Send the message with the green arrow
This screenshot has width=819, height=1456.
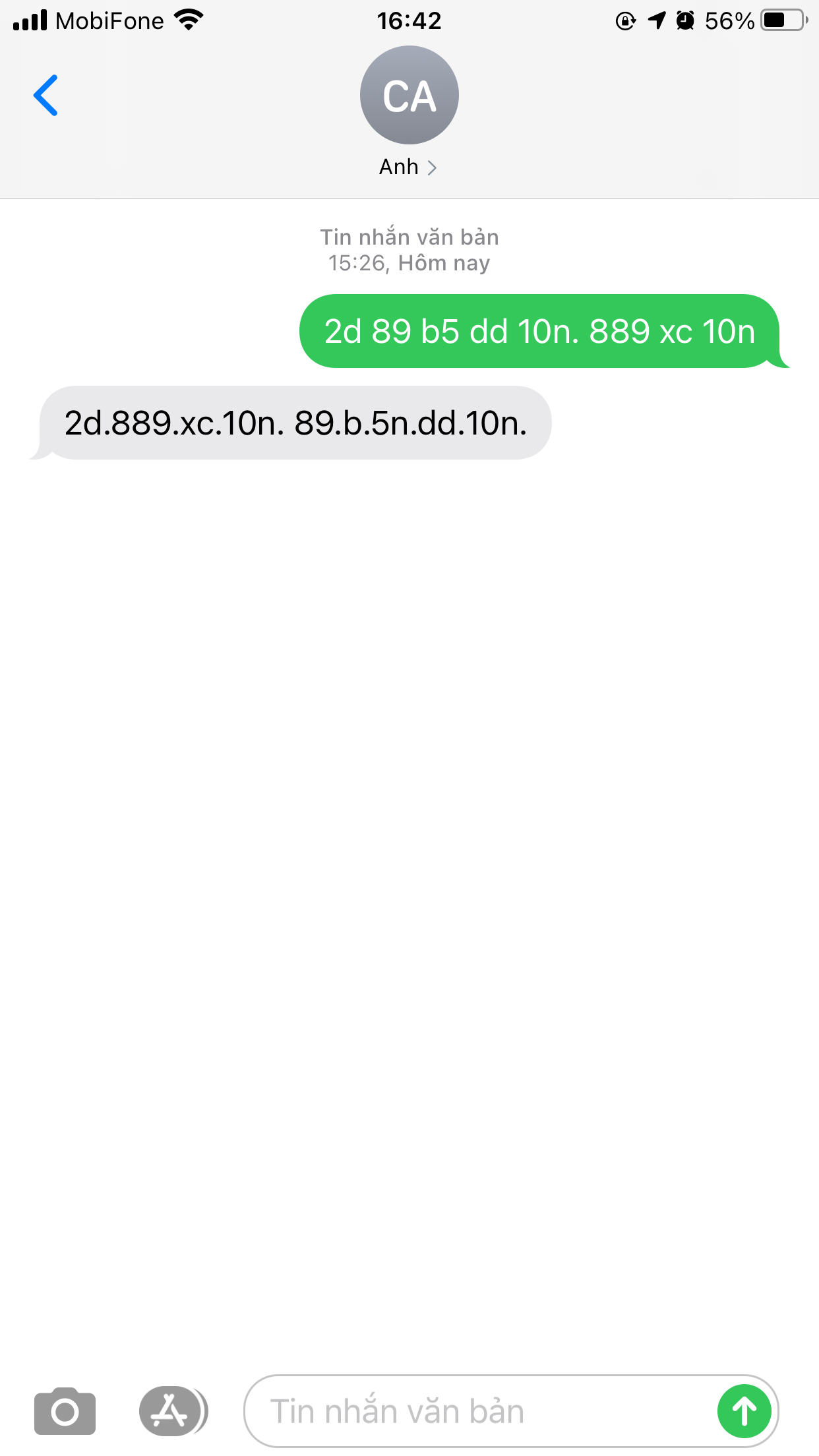744,1411
